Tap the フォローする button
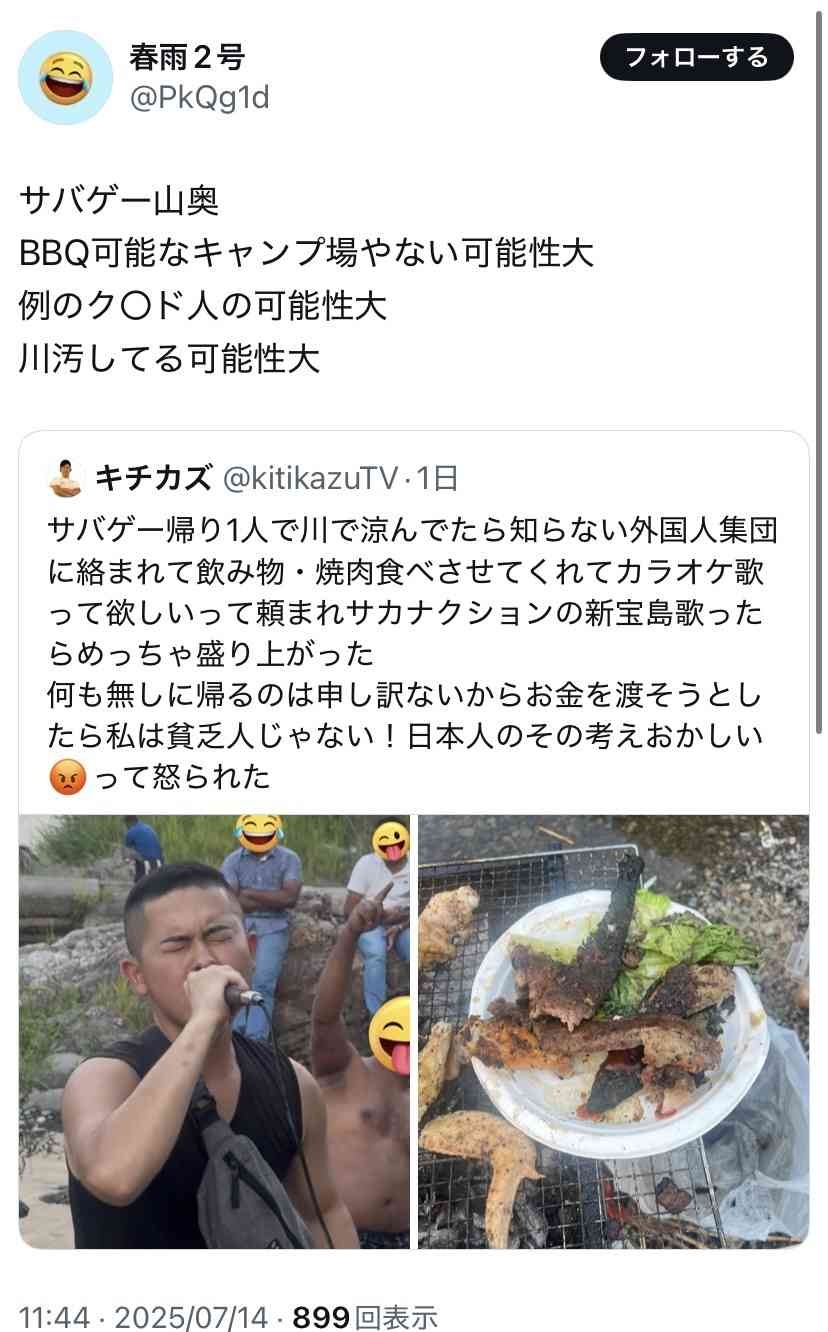 pos(696,57)
